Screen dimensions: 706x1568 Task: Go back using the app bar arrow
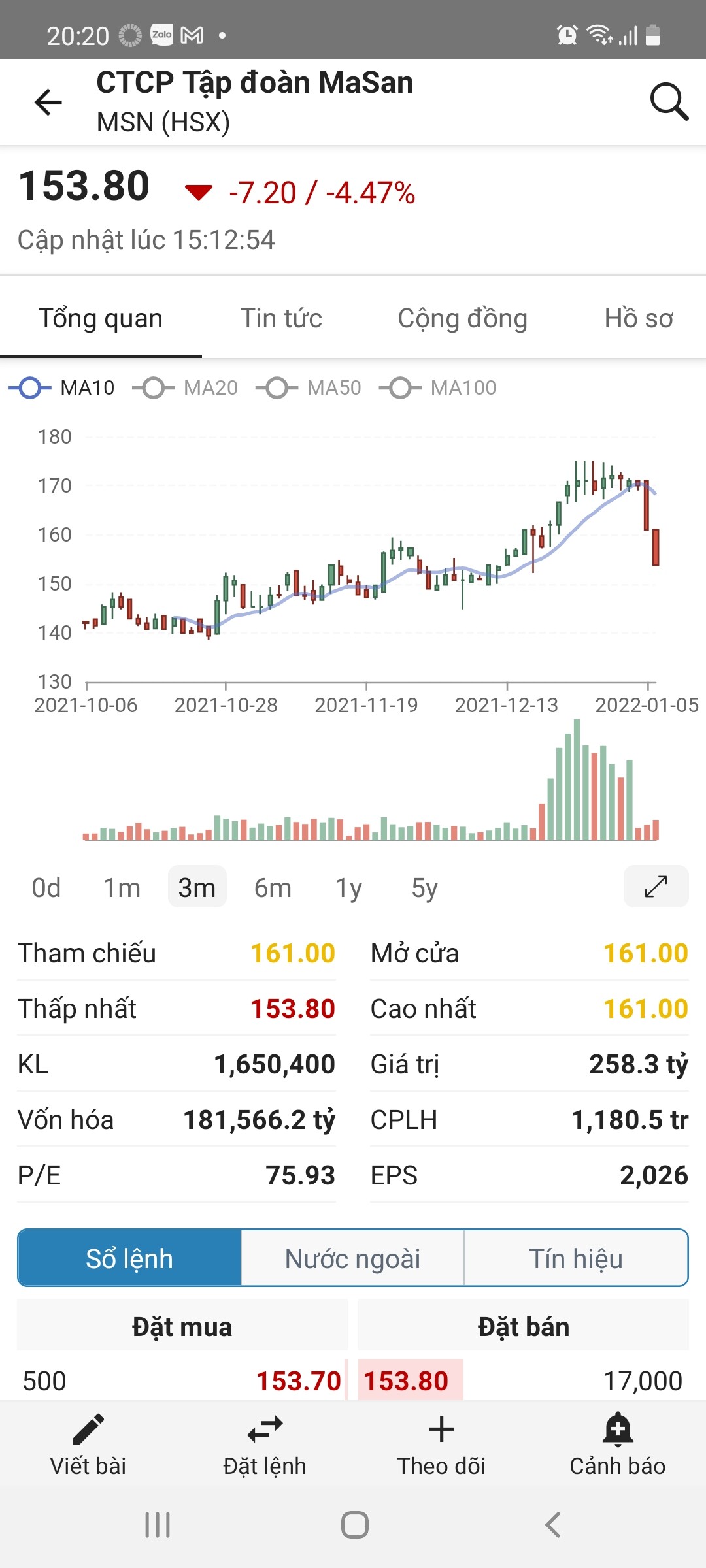coord(48,103)
